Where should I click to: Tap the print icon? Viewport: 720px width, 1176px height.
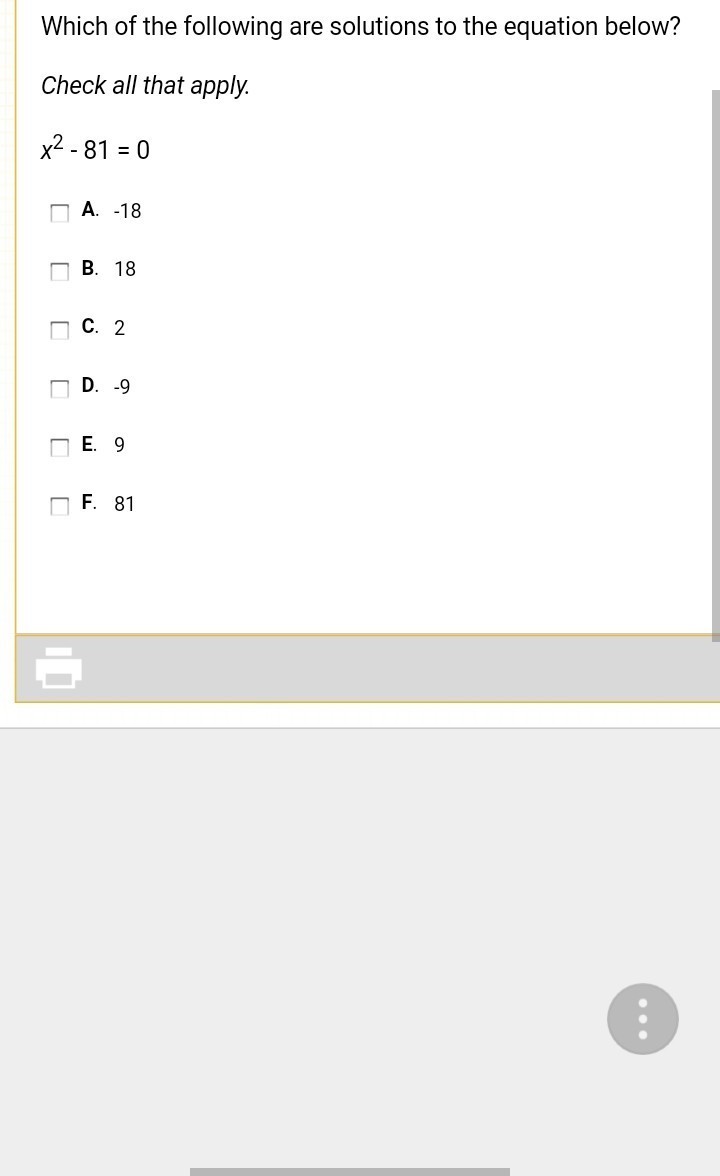click(59, 668)
